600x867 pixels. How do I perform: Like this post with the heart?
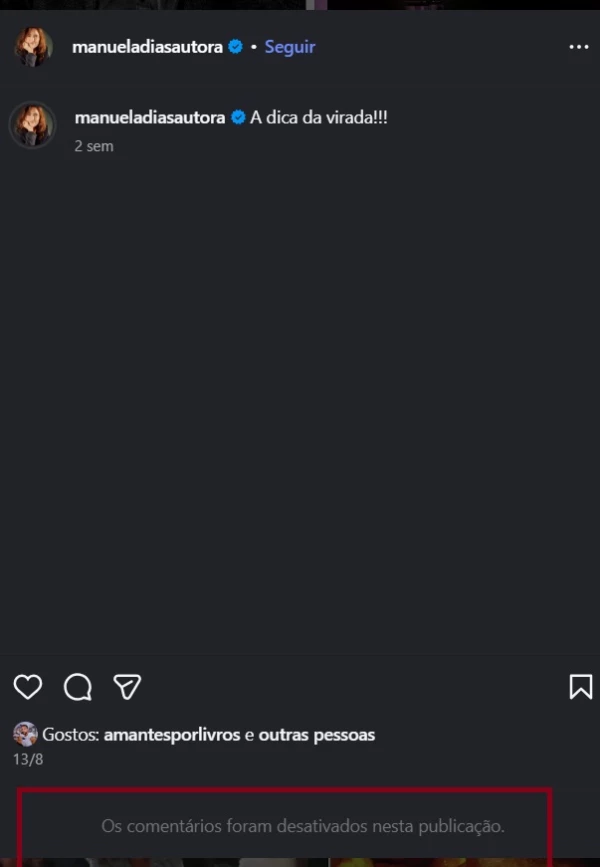pyautogui.click(x=28, y=687)
